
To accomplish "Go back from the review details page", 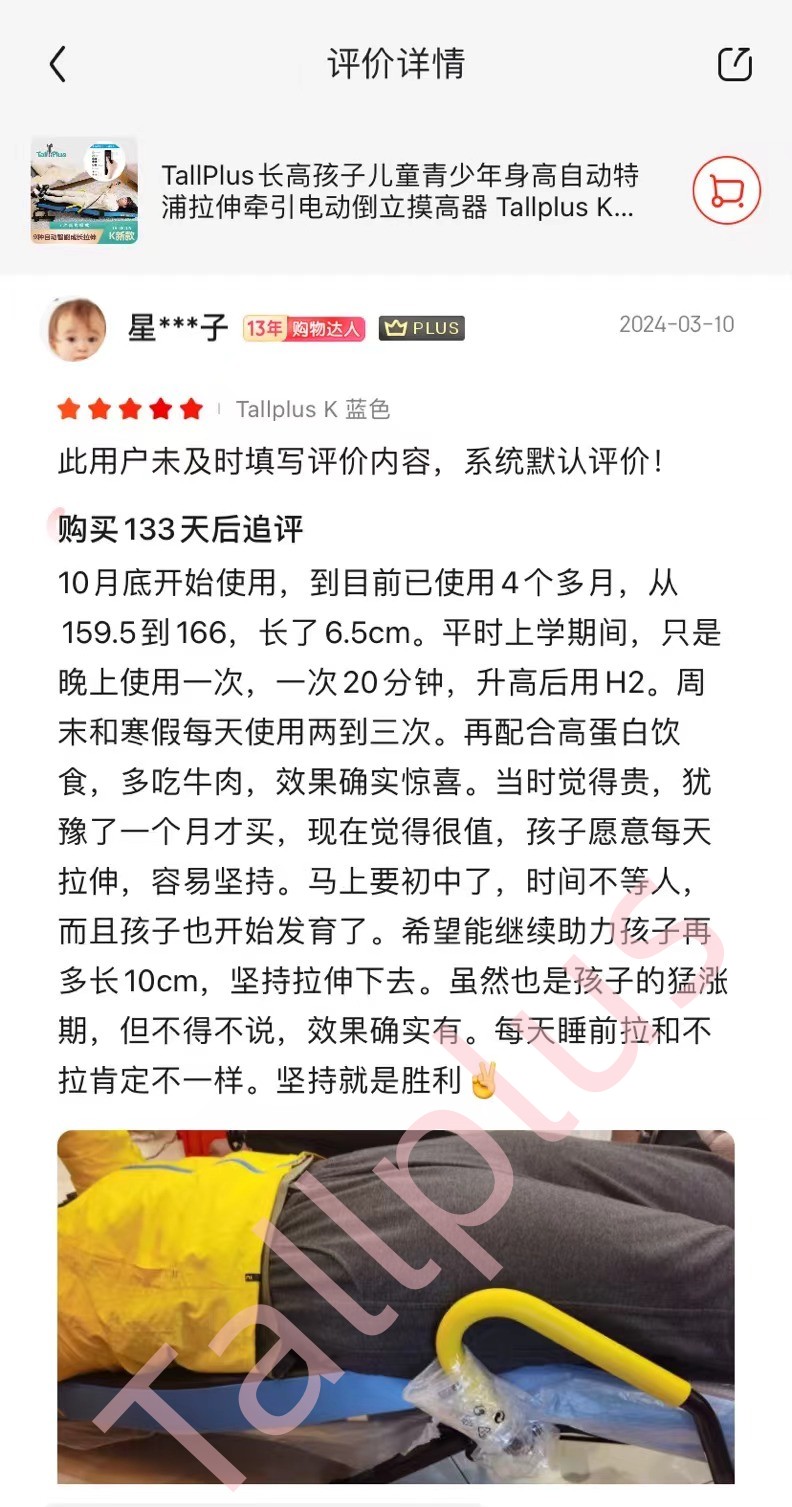I will click(58, 64).
